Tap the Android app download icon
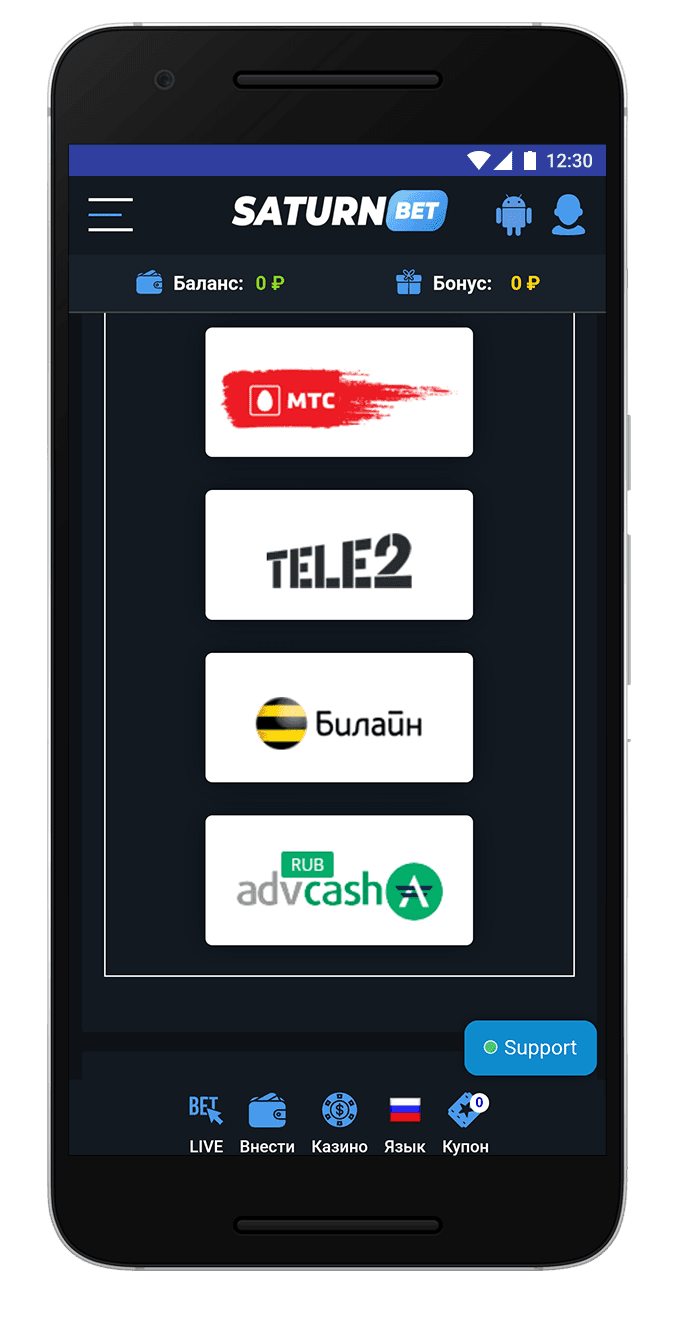678x1317 pixels. pos(513,214)
